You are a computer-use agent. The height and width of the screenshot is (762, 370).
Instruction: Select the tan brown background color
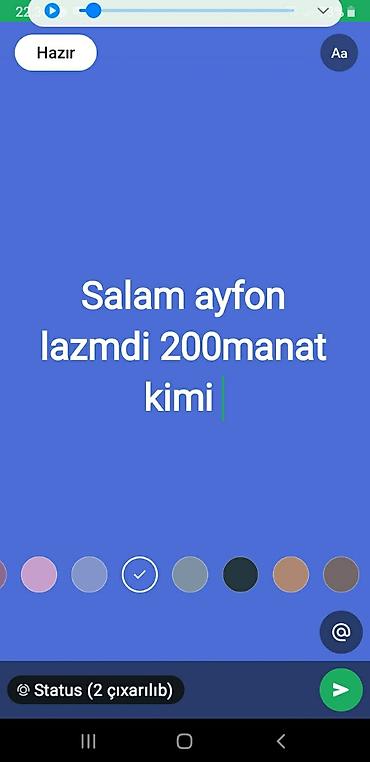click(291, 574)
